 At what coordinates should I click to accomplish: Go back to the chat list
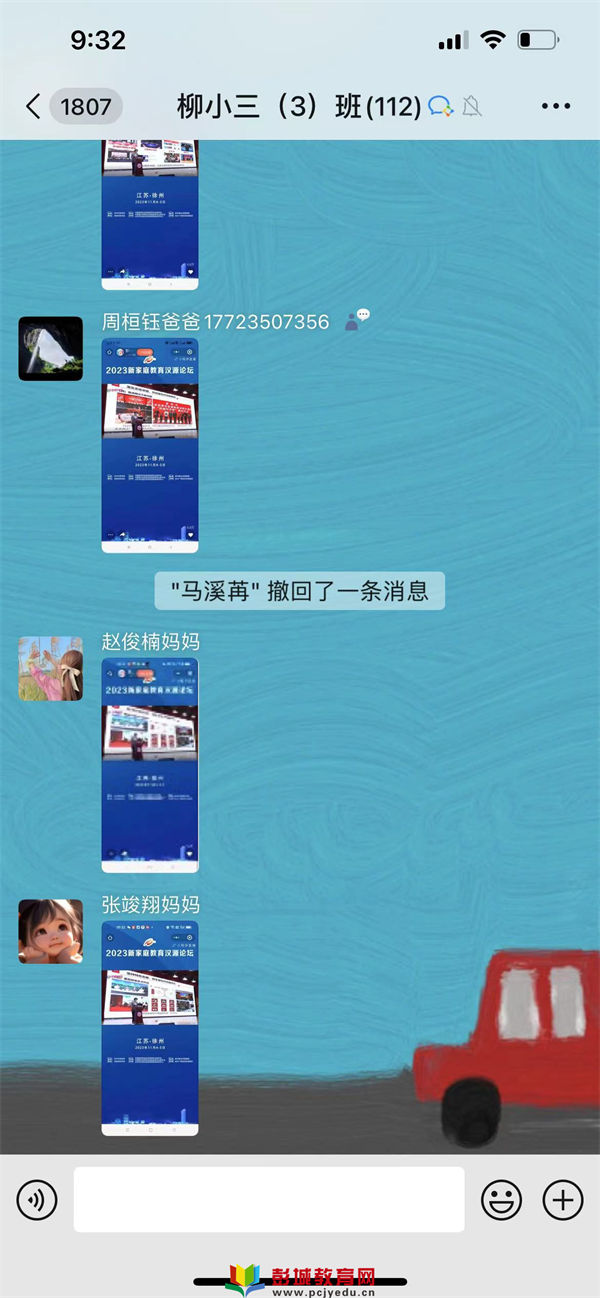coord(34,106)
